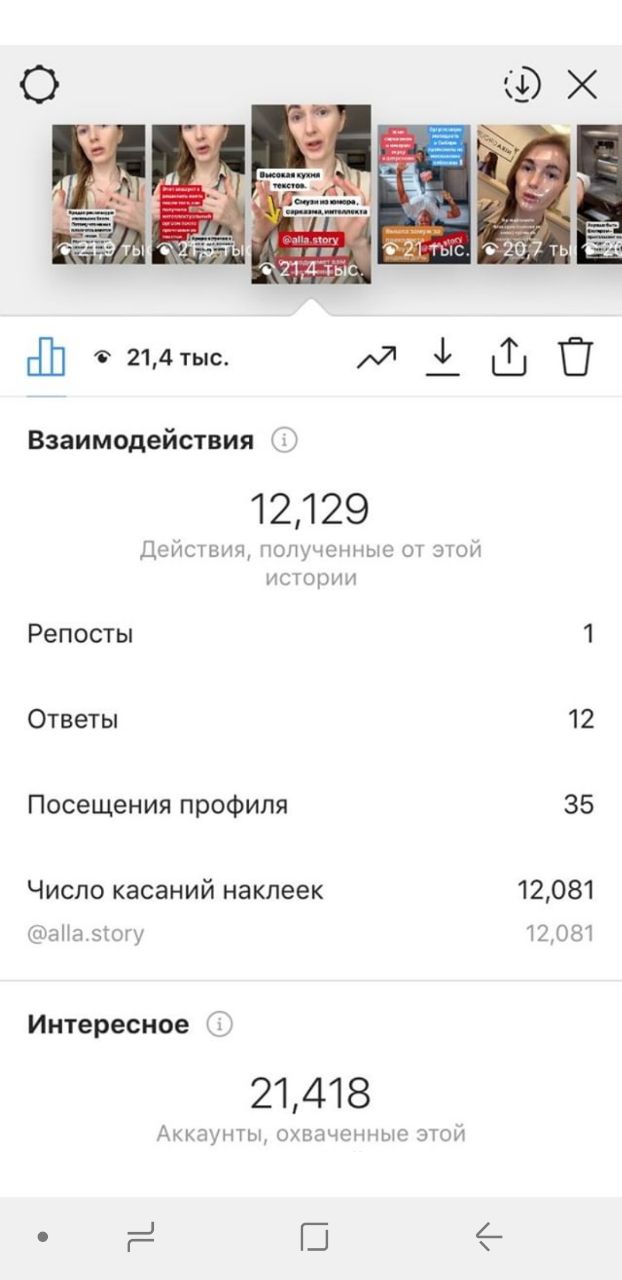
Task: Close the story insights panel
Action: pyautogui.click(x=582, y=85)
